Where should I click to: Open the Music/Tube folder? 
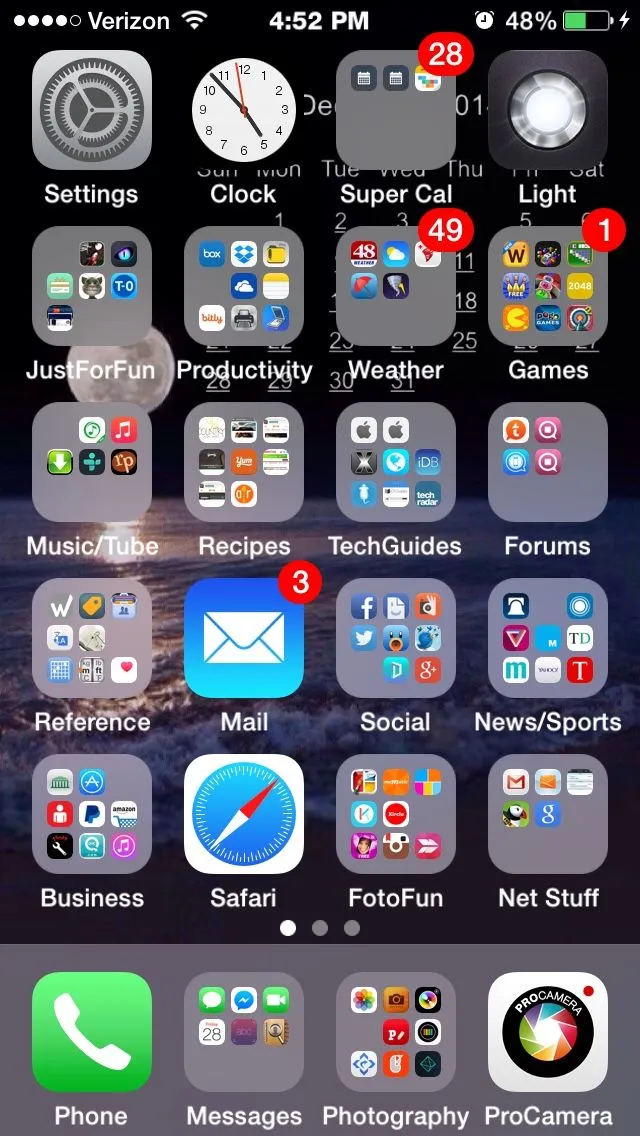click(x=92, y=462)
